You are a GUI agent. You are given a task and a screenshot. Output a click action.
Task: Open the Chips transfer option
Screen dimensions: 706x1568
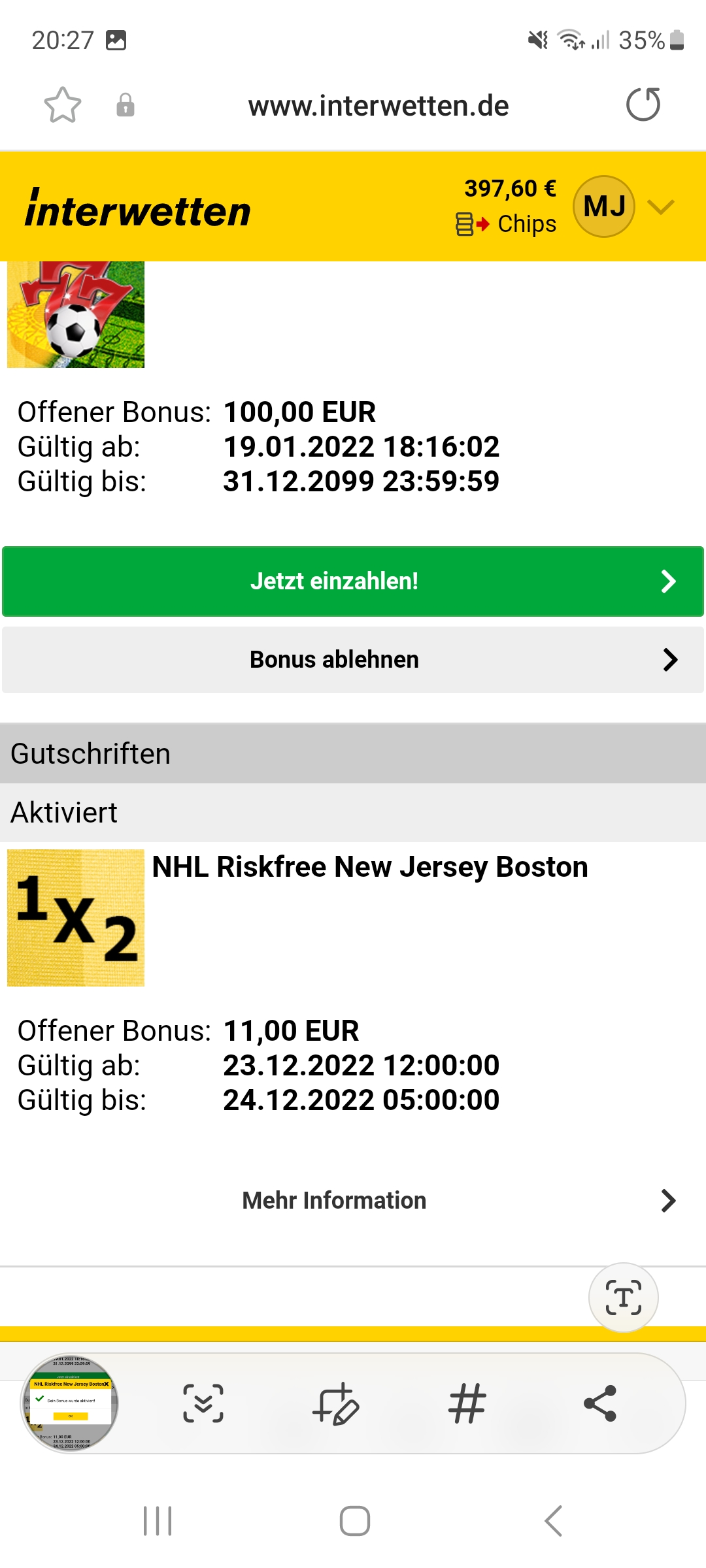507,224
